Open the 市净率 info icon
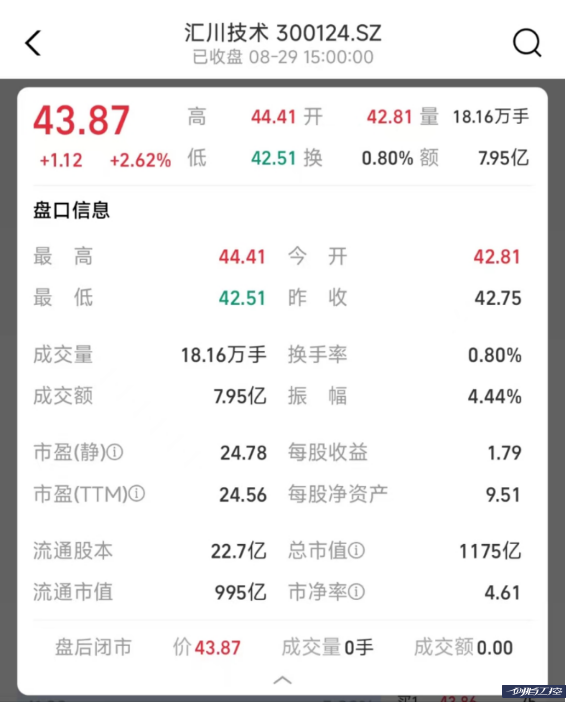The height and width of the screenshot is (703, 566). click(357, 592)
